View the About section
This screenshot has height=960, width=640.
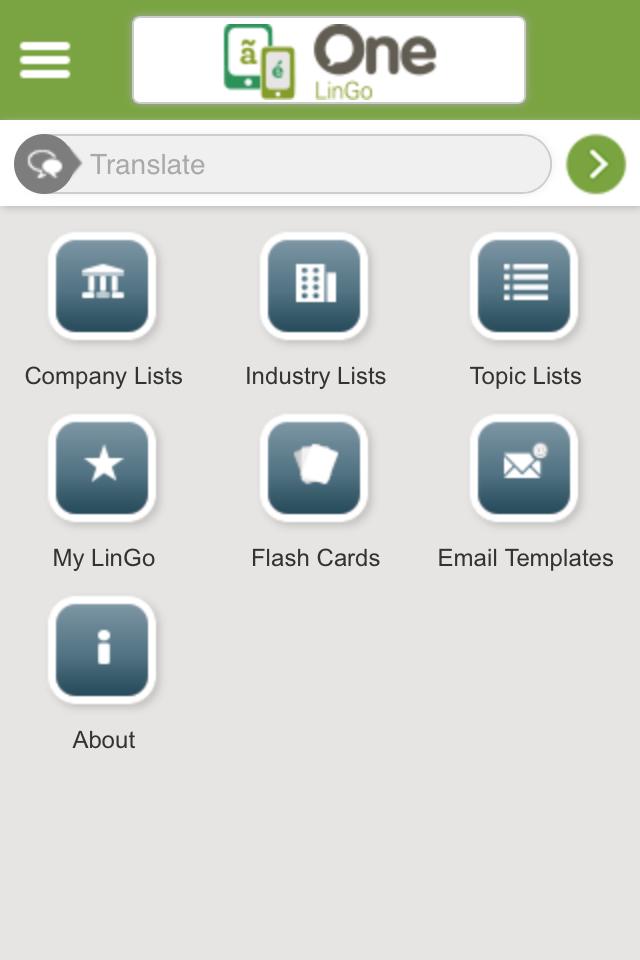click(x=103, y=650)
